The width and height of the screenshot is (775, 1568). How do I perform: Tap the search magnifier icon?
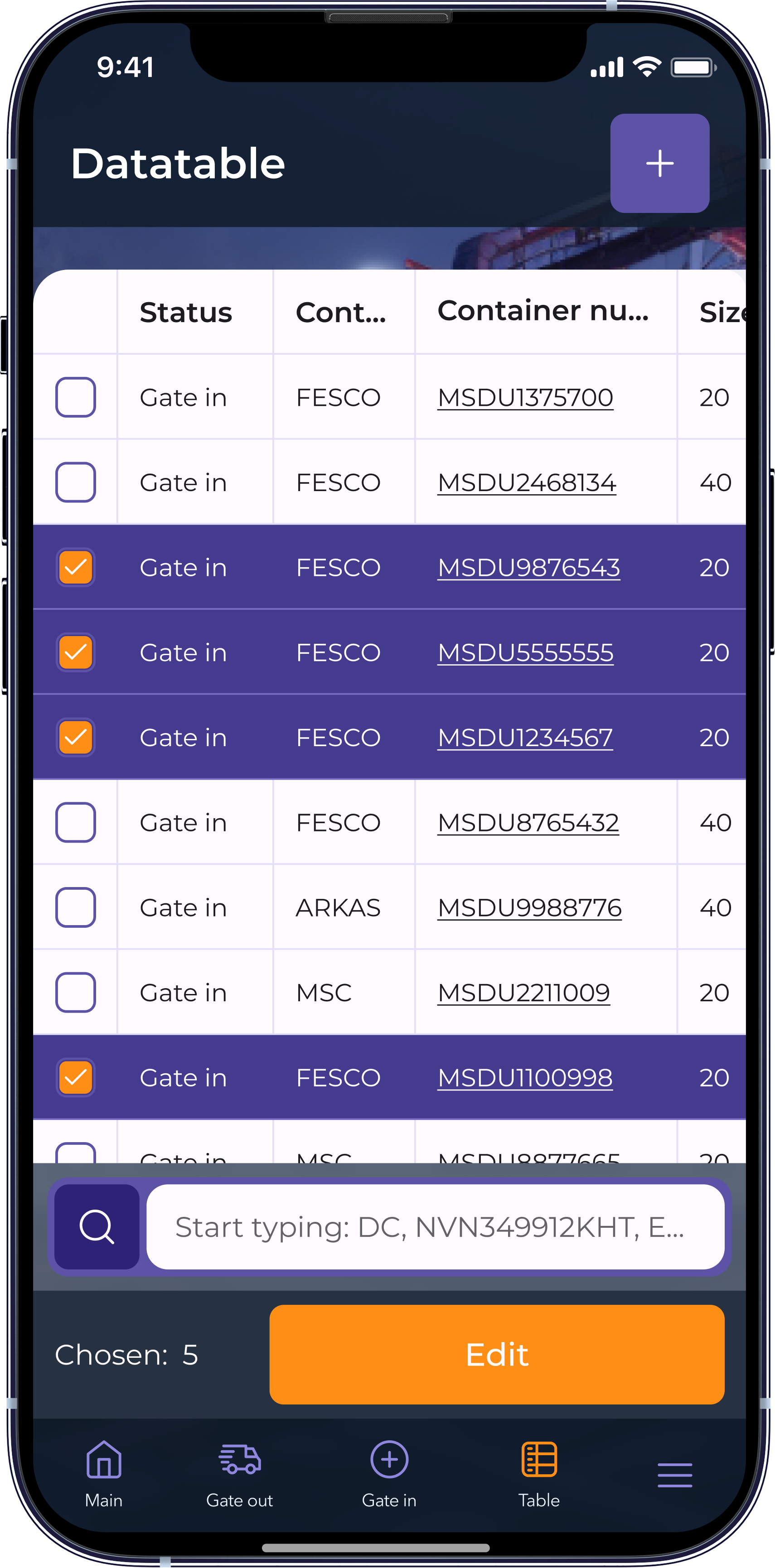[97, 1226]
